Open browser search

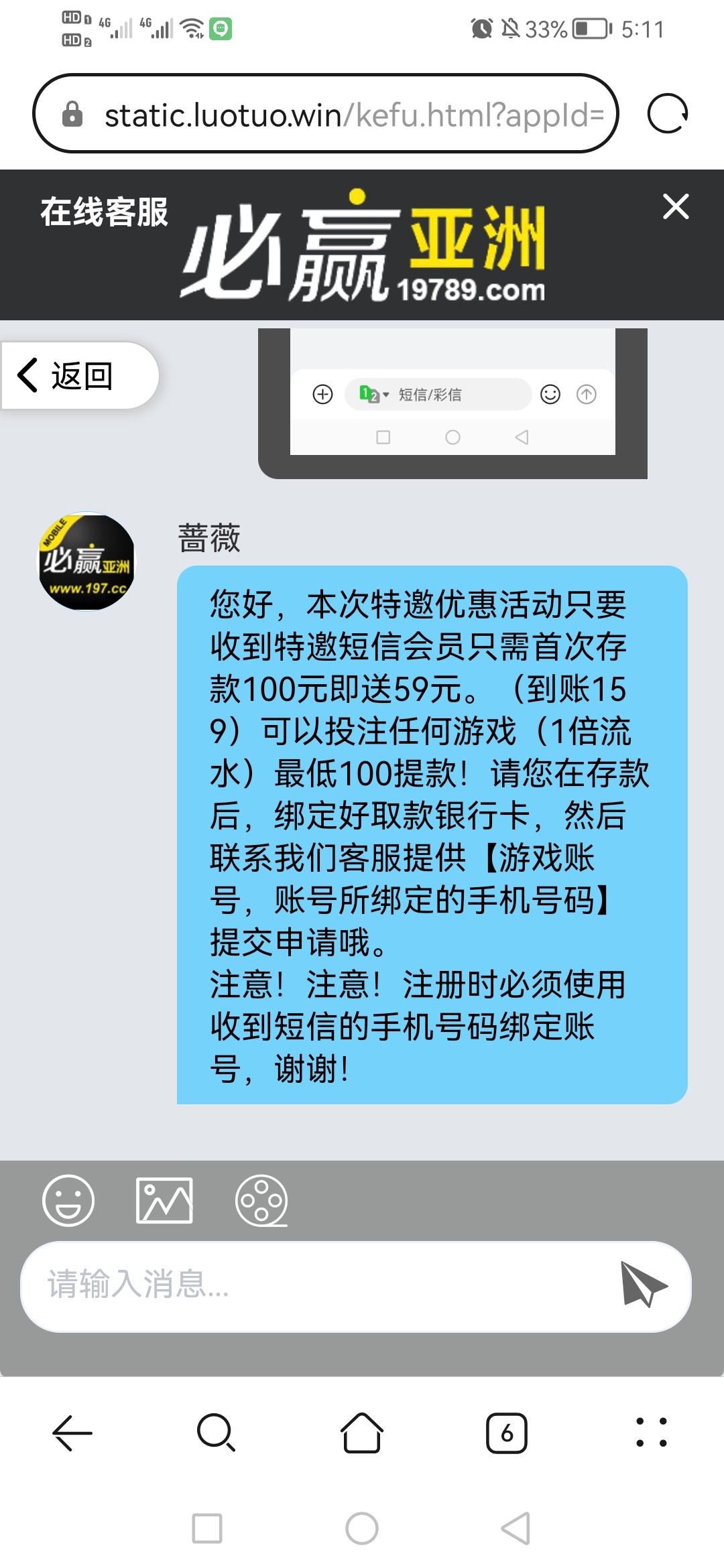216,1433
